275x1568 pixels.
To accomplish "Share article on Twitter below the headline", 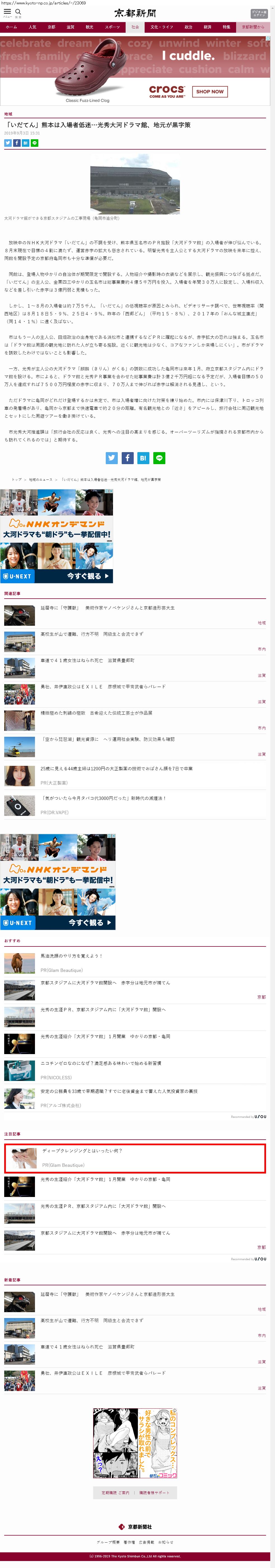I will (8, 143).
